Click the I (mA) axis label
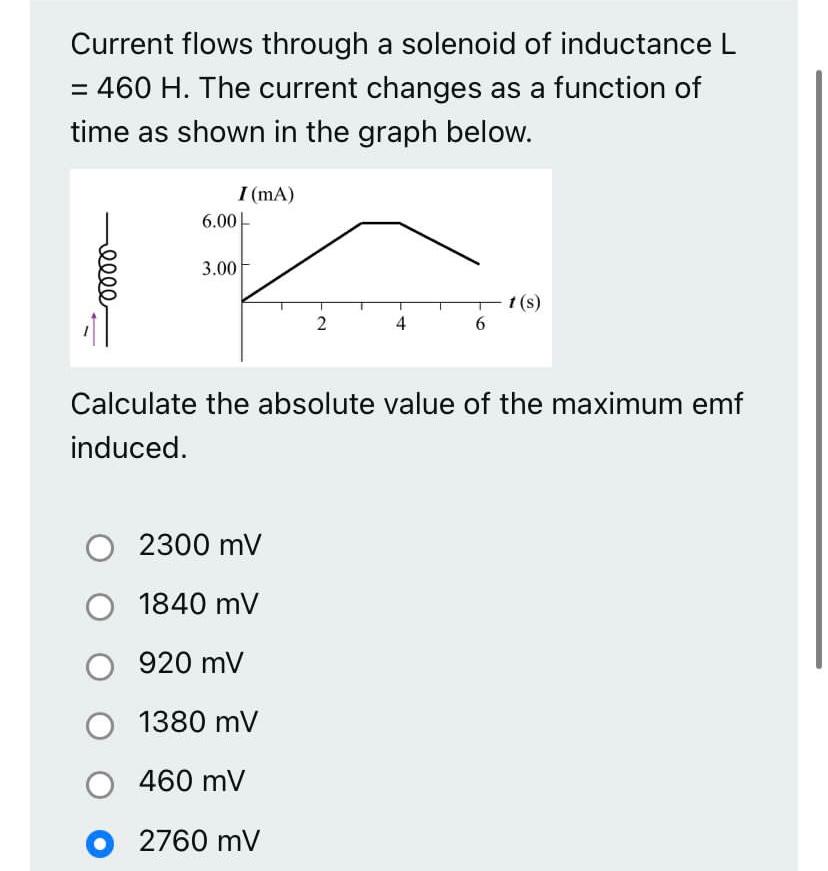This screenshot has height=871, width=828. (x=265, y=194)
